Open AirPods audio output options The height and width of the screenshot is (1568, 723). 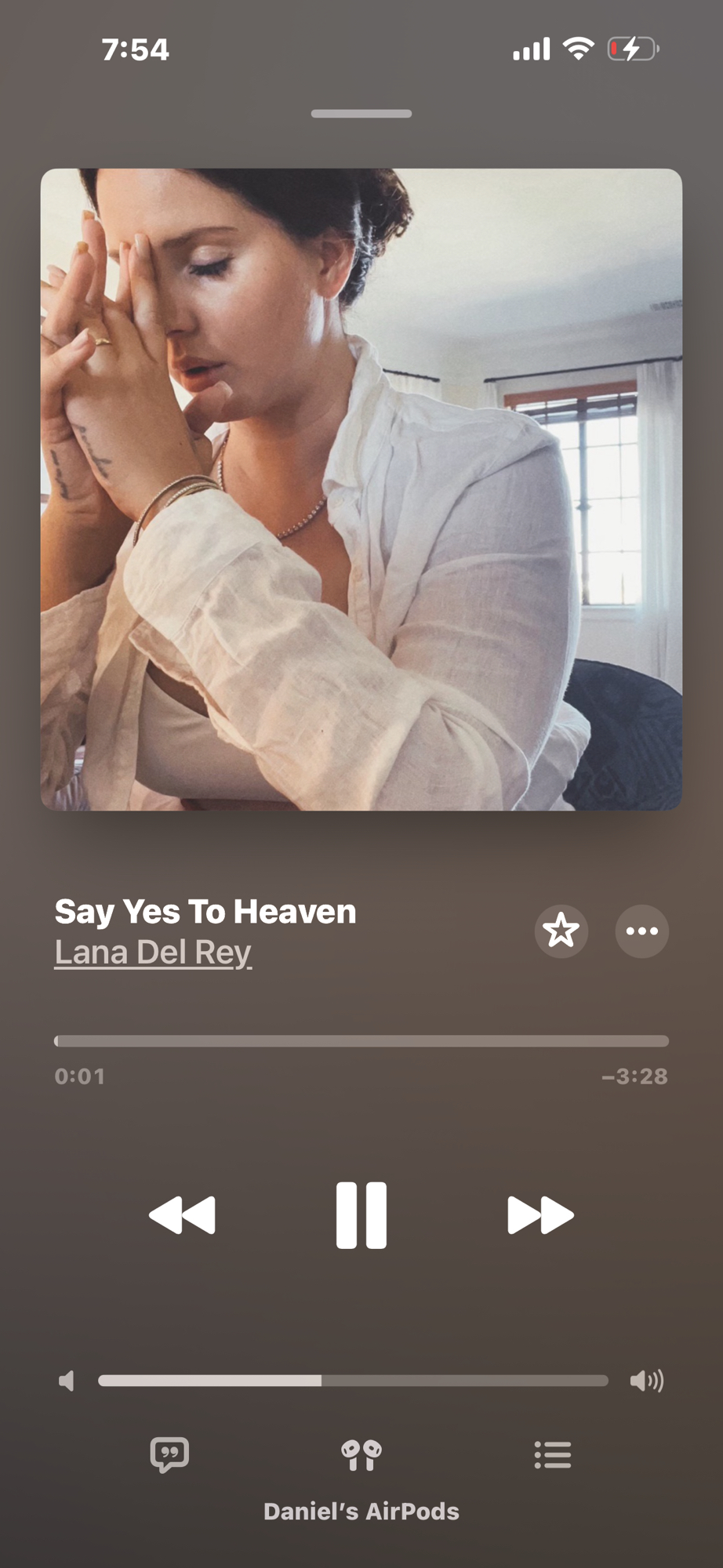(361, 1456)
